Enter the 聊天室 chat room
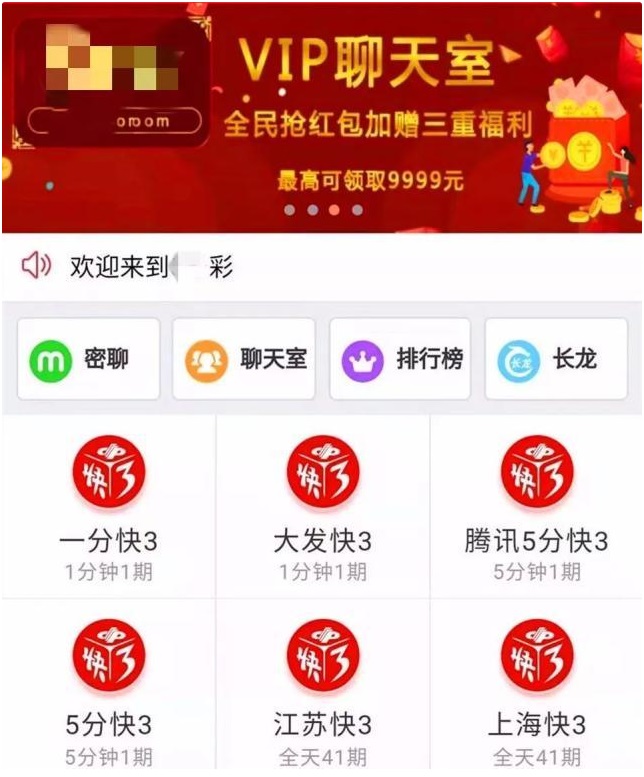Screen dimensions: 644x777 pos(244,360)
